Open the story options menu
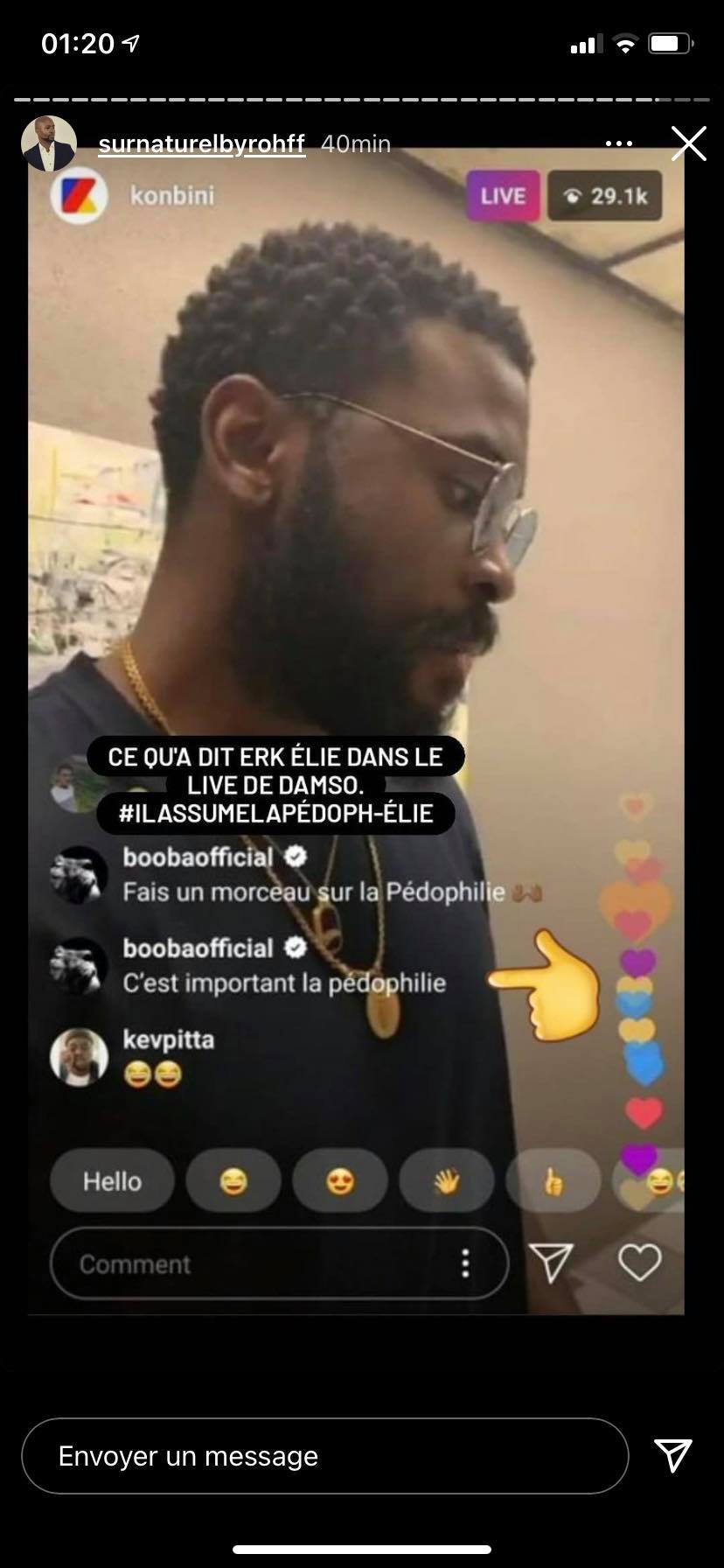724x1568 pixels. [618, 143]
